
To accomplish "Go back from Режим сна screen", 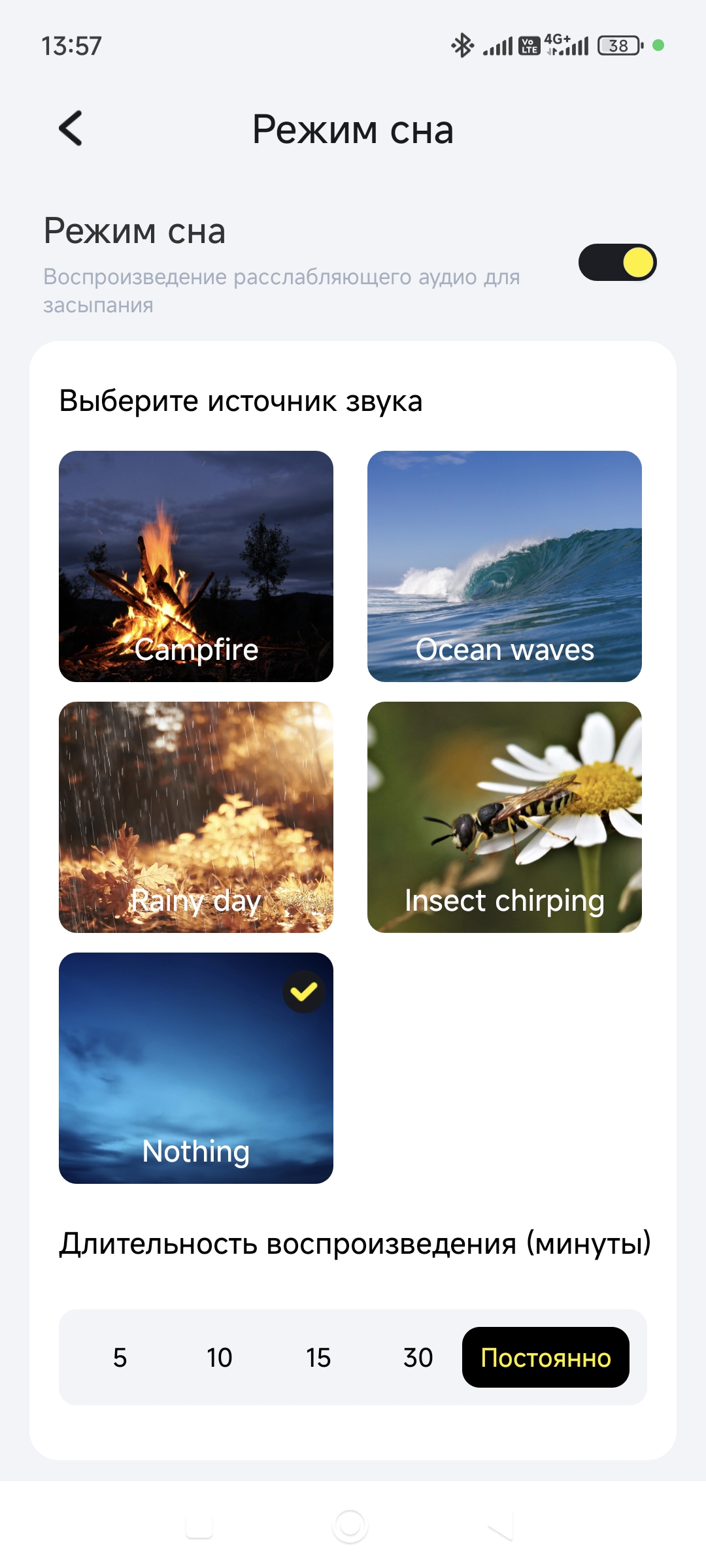I will [71, 128].
